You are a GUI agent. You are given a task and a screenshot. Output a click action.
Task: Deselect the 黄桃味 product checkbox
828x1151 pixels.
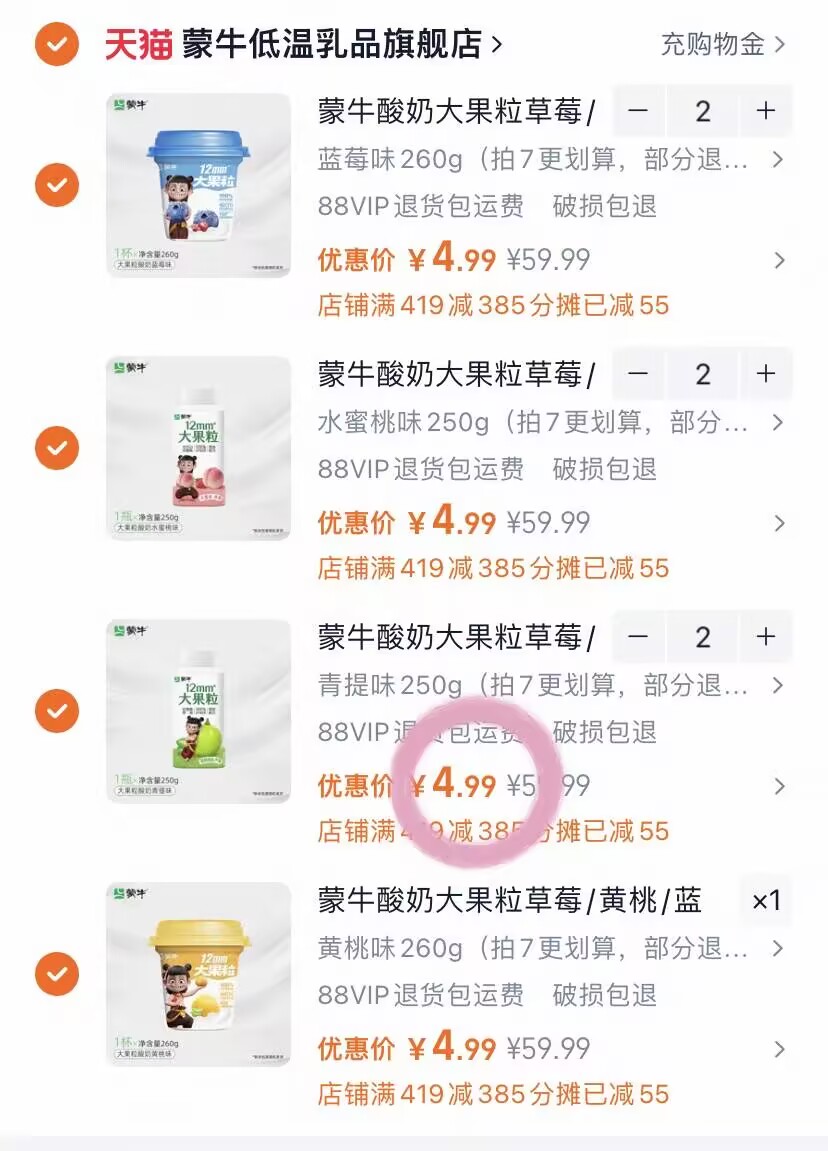tap(57, 975)
